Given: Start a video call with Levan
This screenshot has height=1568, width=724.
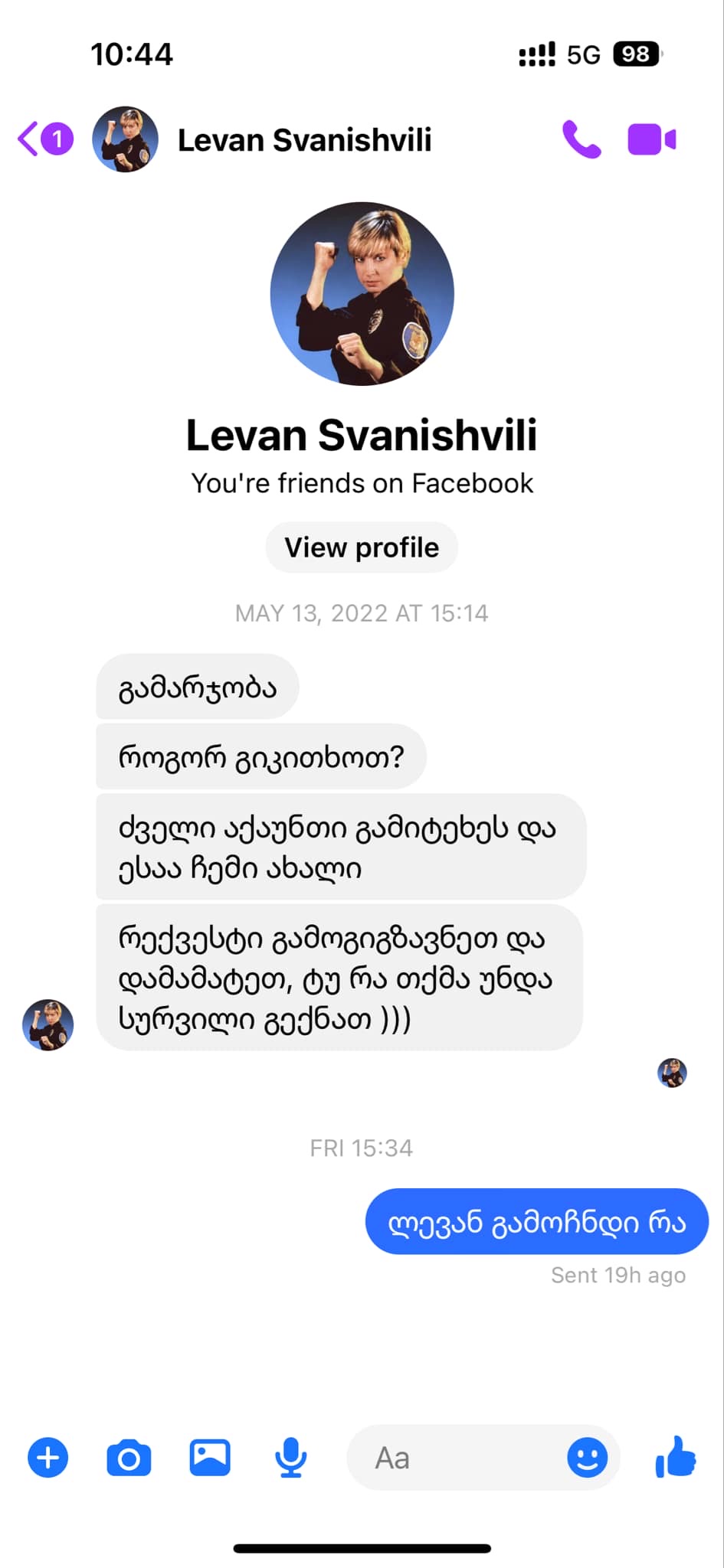Looking at the screenshot, I should click(651, 139).
